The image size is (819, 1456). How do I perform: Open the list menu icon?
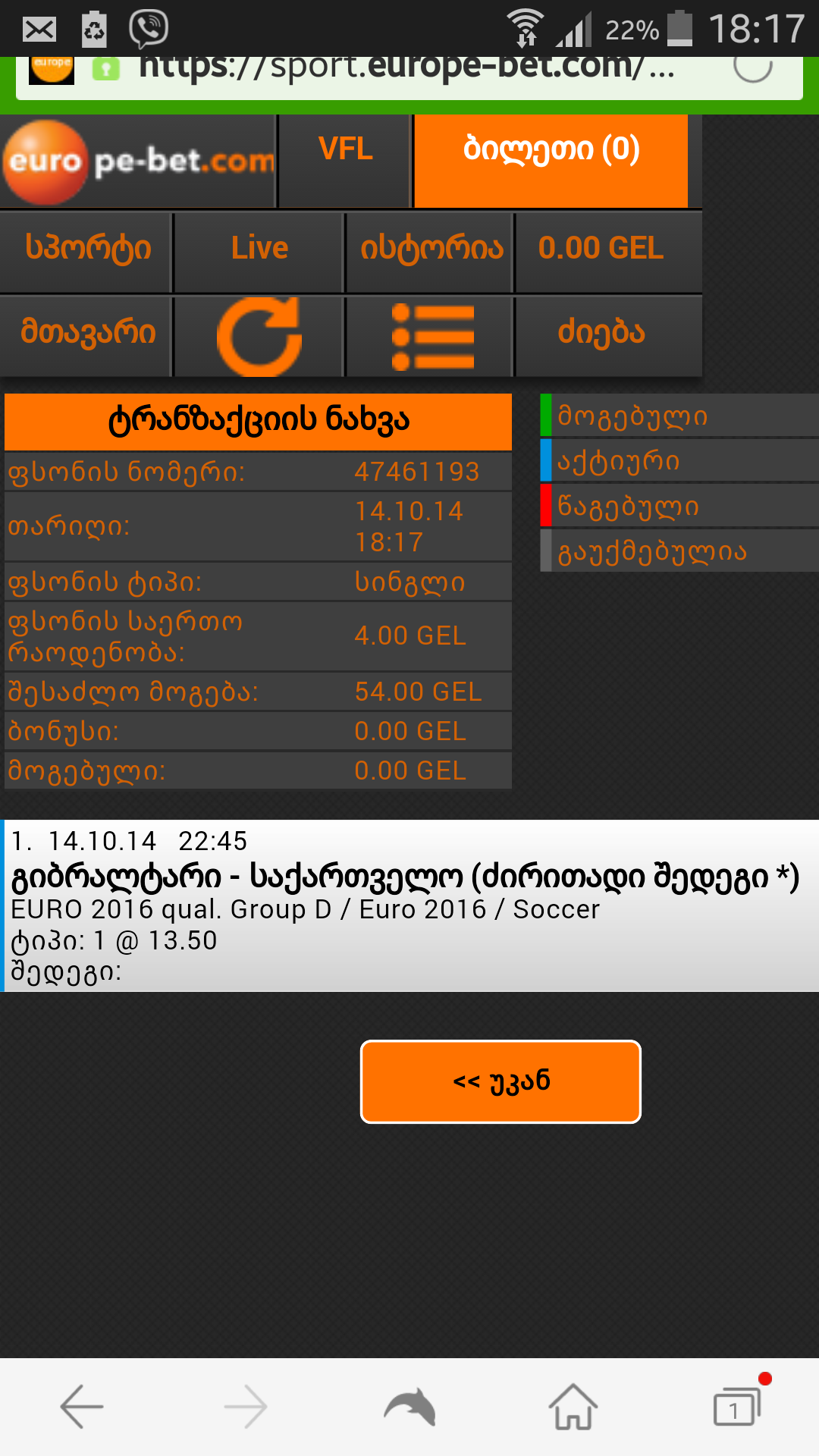(431, 335)
